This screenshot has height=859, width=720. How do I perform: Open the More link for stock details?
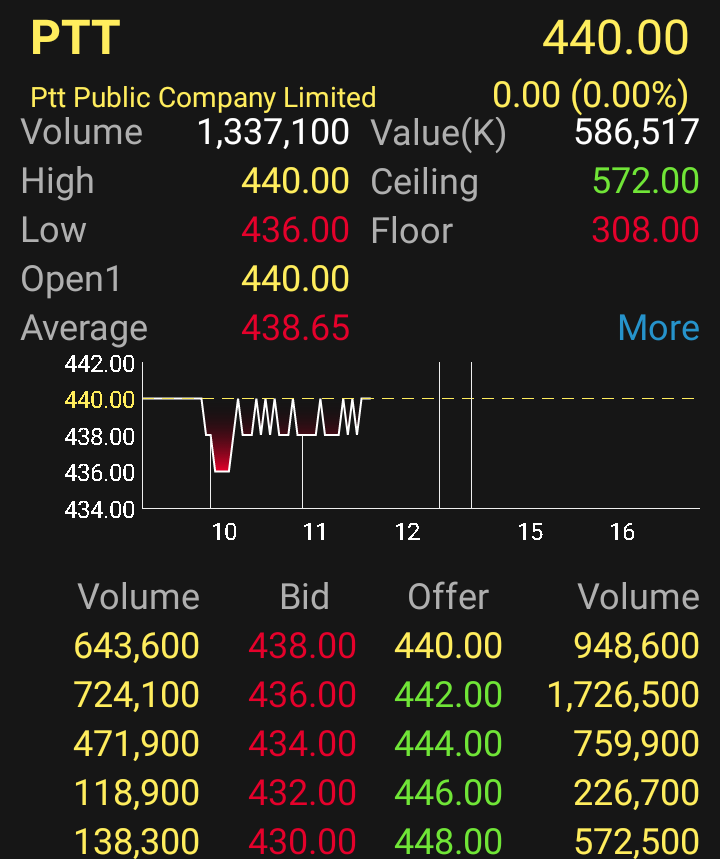click(x=658, y=328)
